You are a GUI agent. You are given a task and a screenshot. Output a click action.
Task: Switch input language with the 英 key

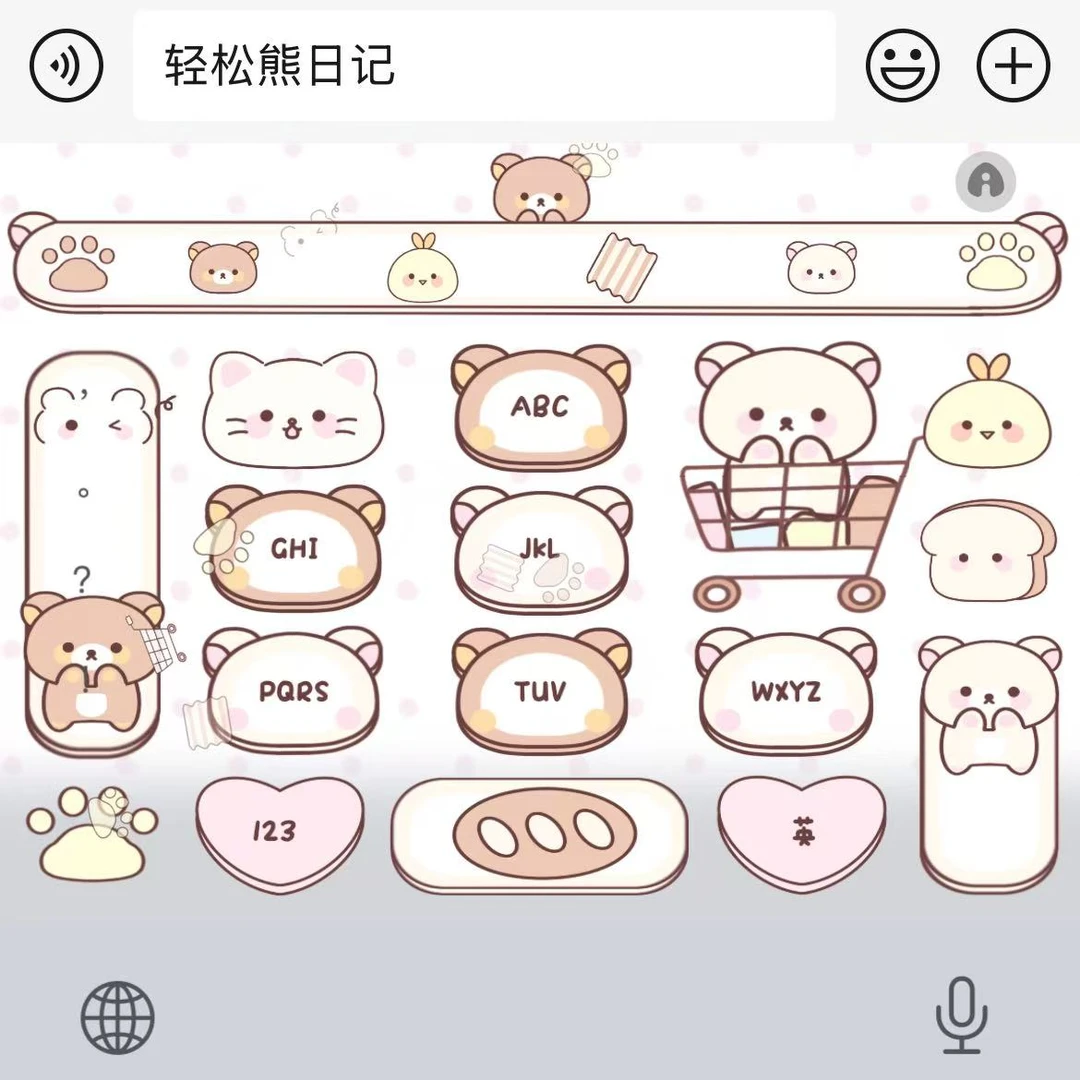[x=802, y=832]
